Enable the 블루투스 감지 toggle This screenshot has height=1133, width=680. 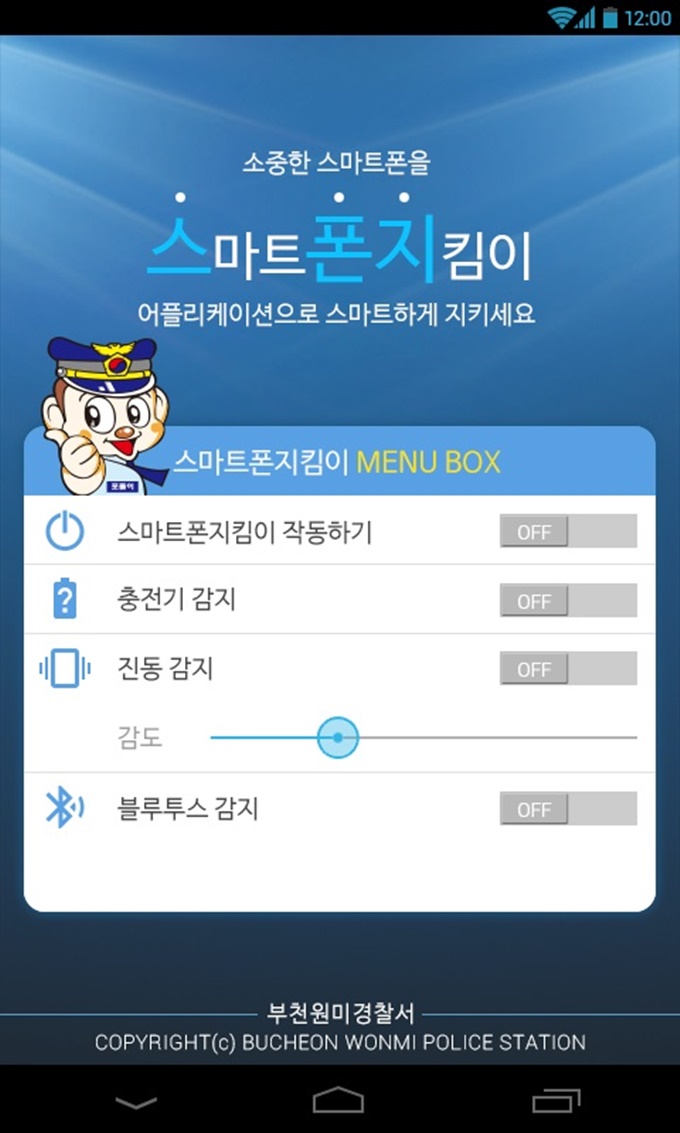tap(568, 809)
